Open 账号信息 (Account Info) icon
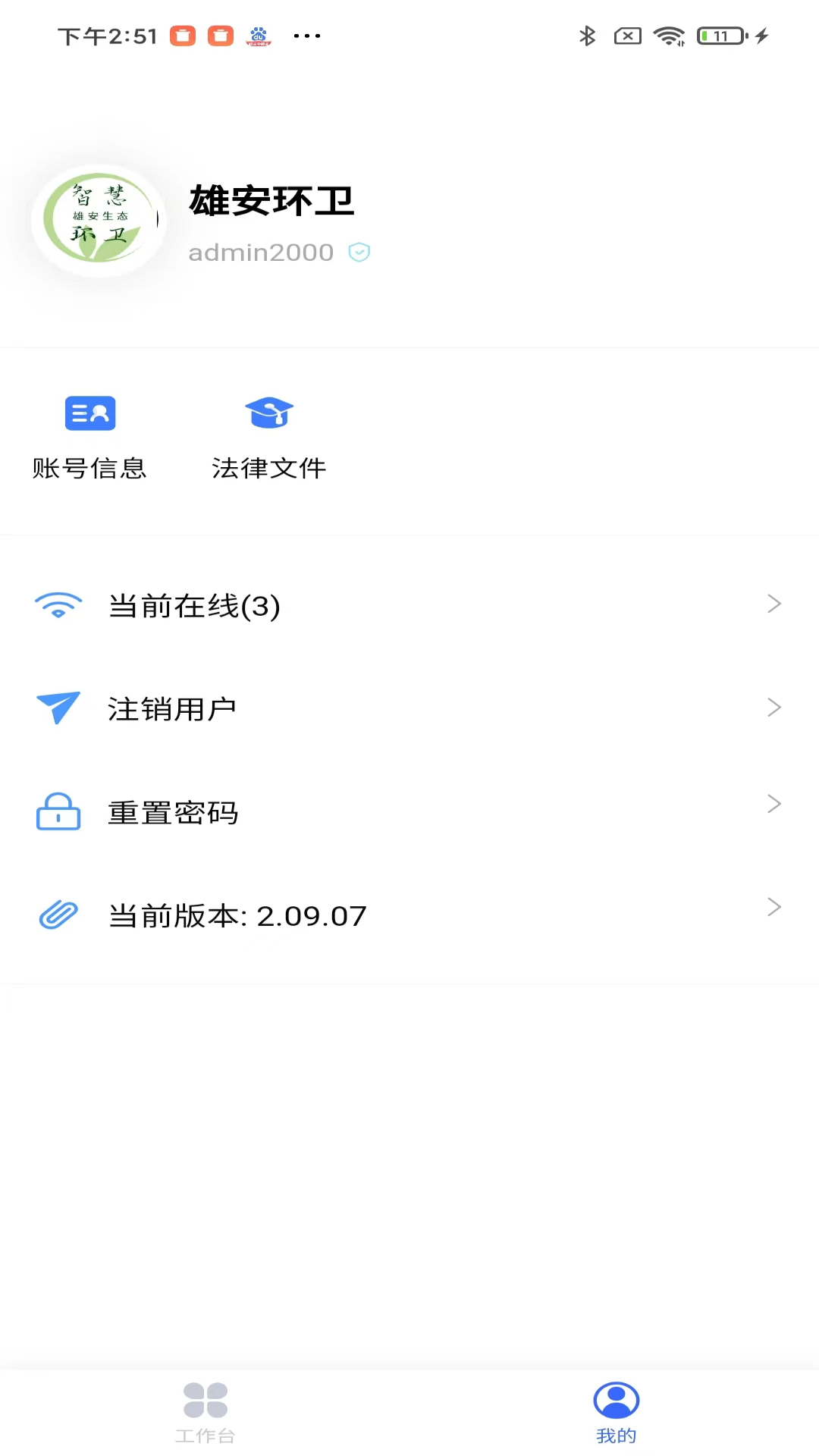819x1456 pixels. click(89, 413)
